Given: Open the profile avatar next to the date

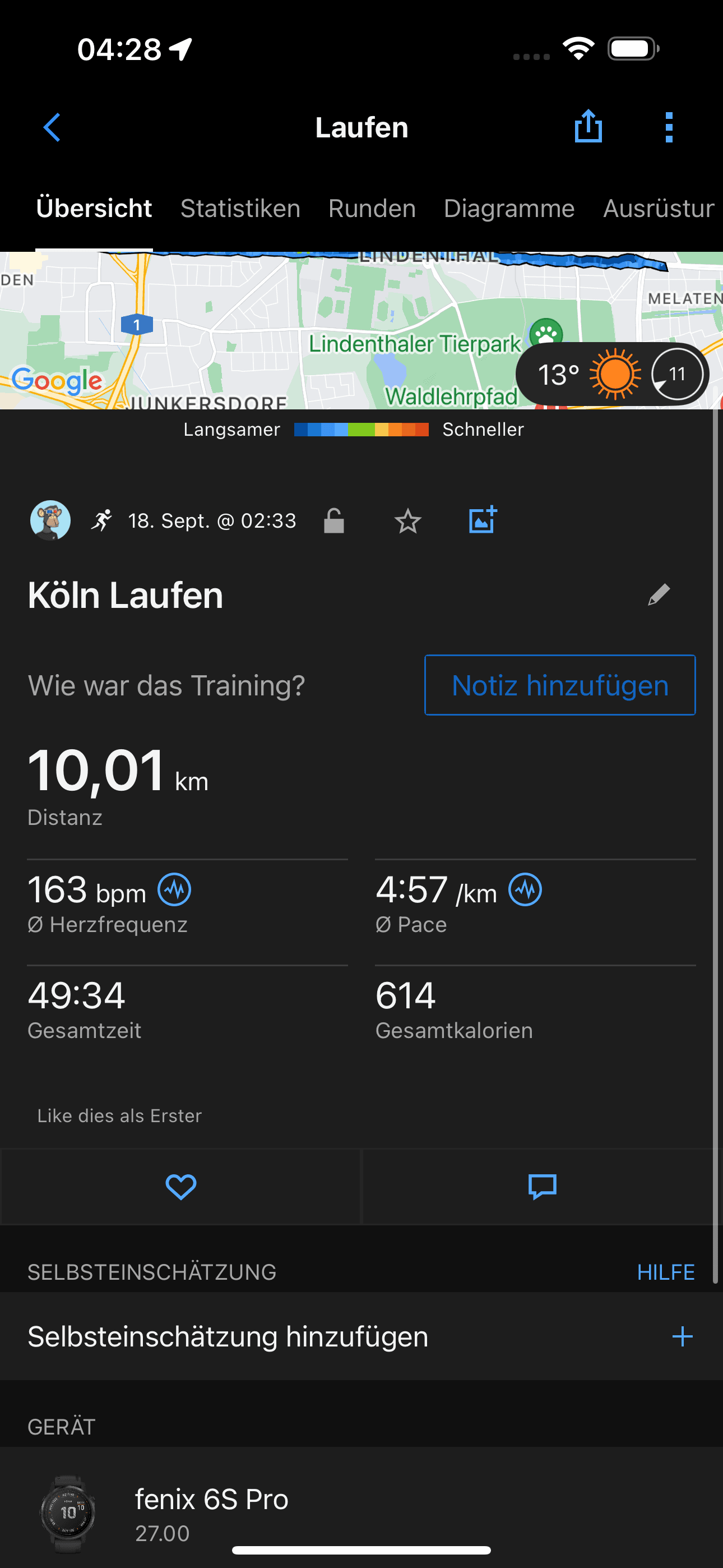Looking at the screenshot, I should pos(50,521).
